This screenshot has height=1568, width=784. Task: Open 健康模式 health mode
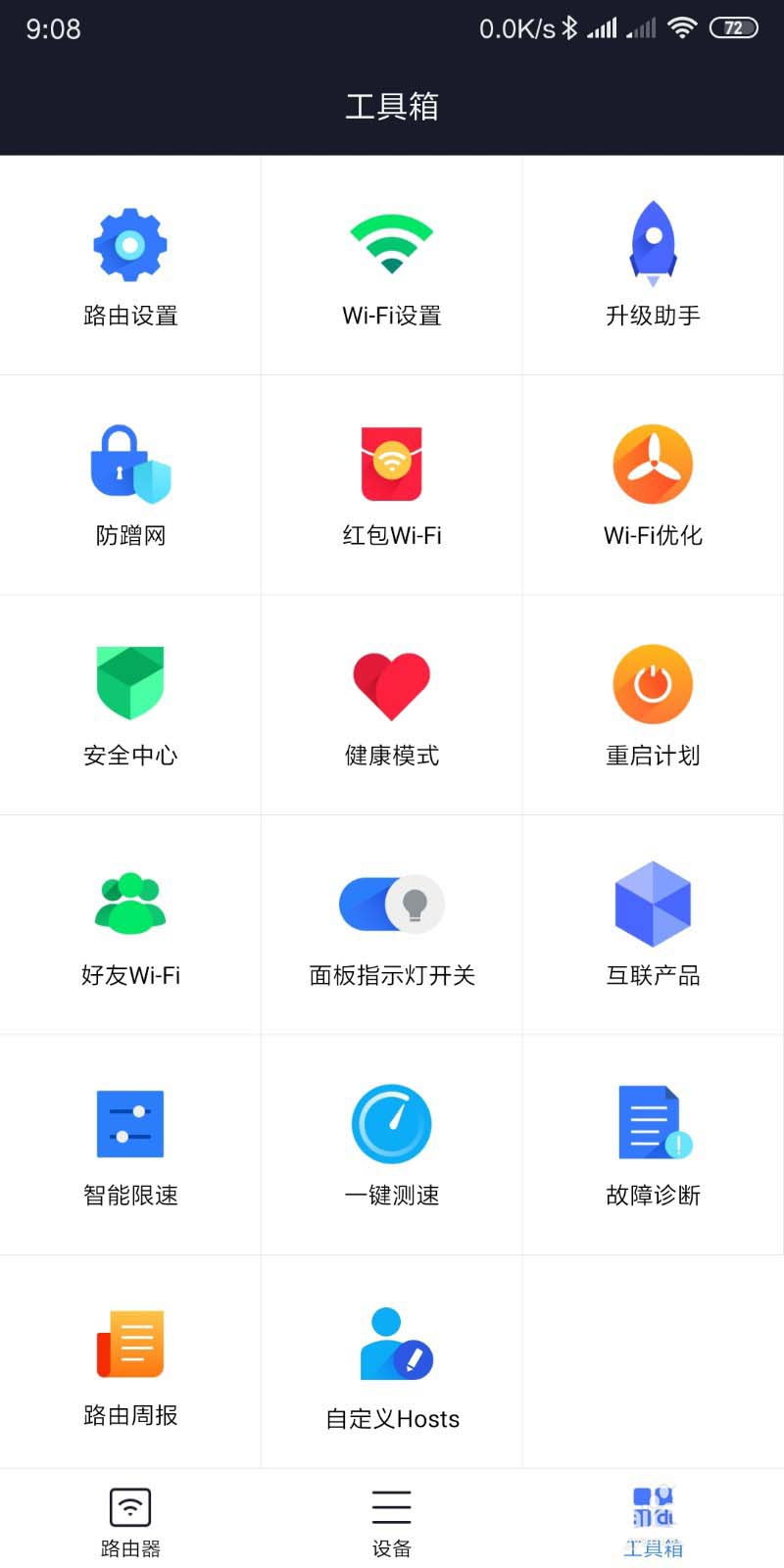tap(391, 704)
